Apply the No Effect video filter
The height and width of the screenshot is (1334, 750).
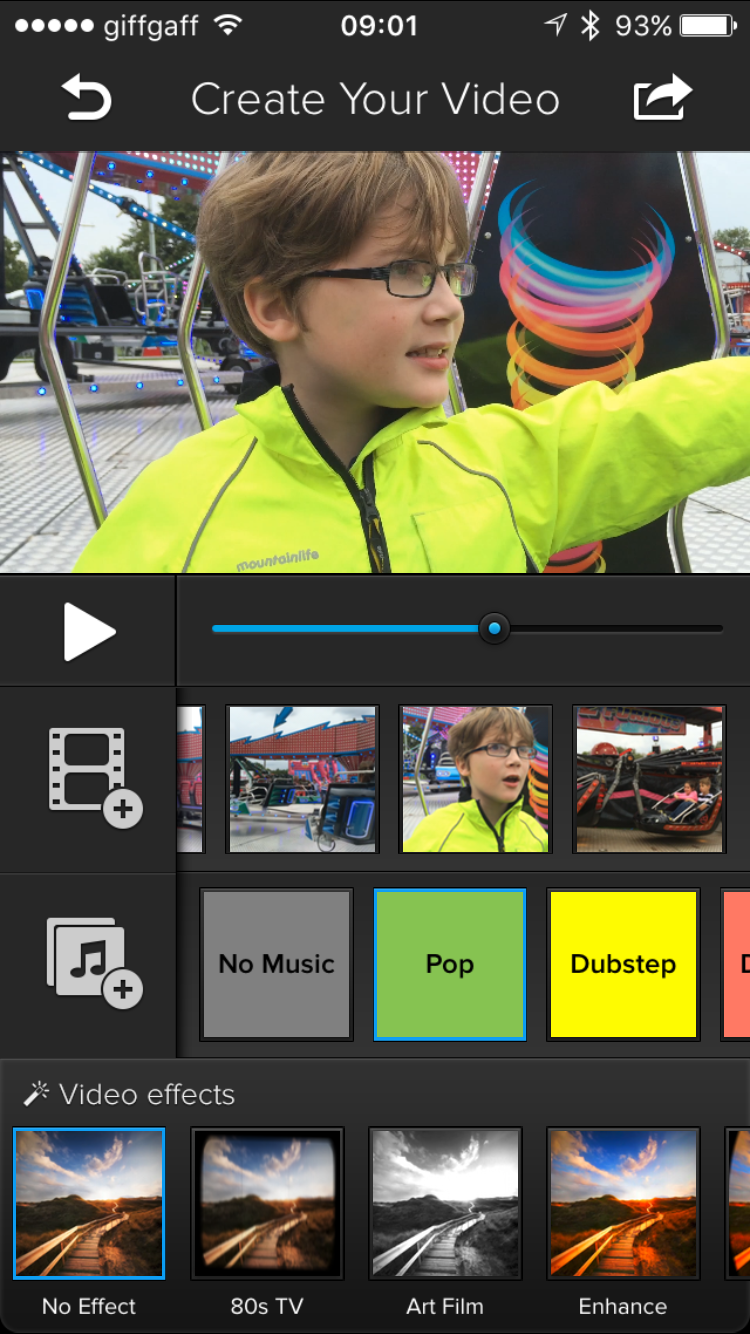click(x=89, y=1203)
